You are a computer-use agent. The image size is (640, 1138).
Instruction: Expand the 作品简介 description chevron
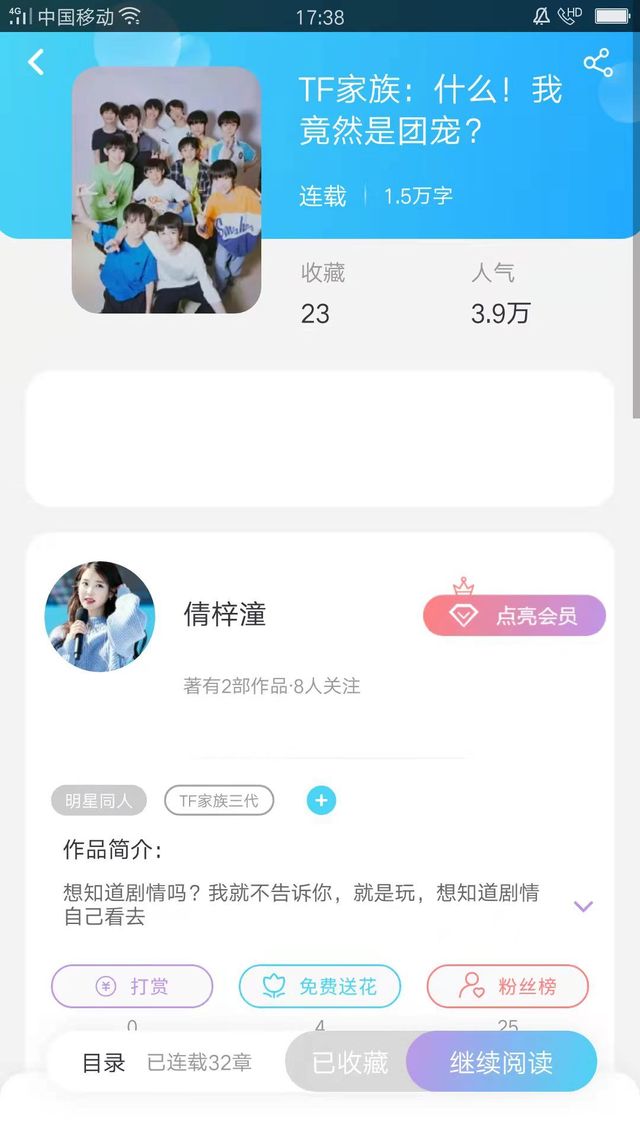(583, 906)
